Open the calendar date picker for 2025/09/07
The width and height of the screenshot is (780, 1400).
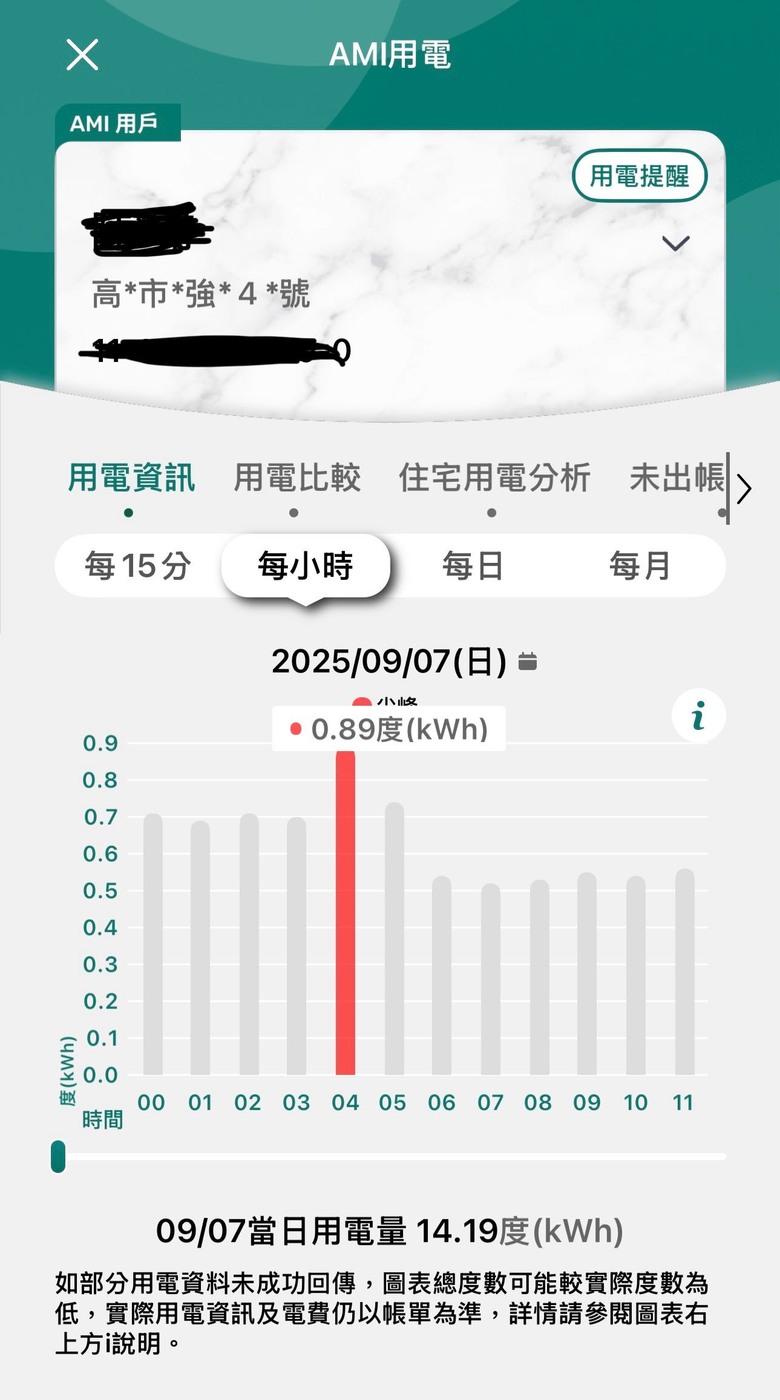[x=528, y=662]
